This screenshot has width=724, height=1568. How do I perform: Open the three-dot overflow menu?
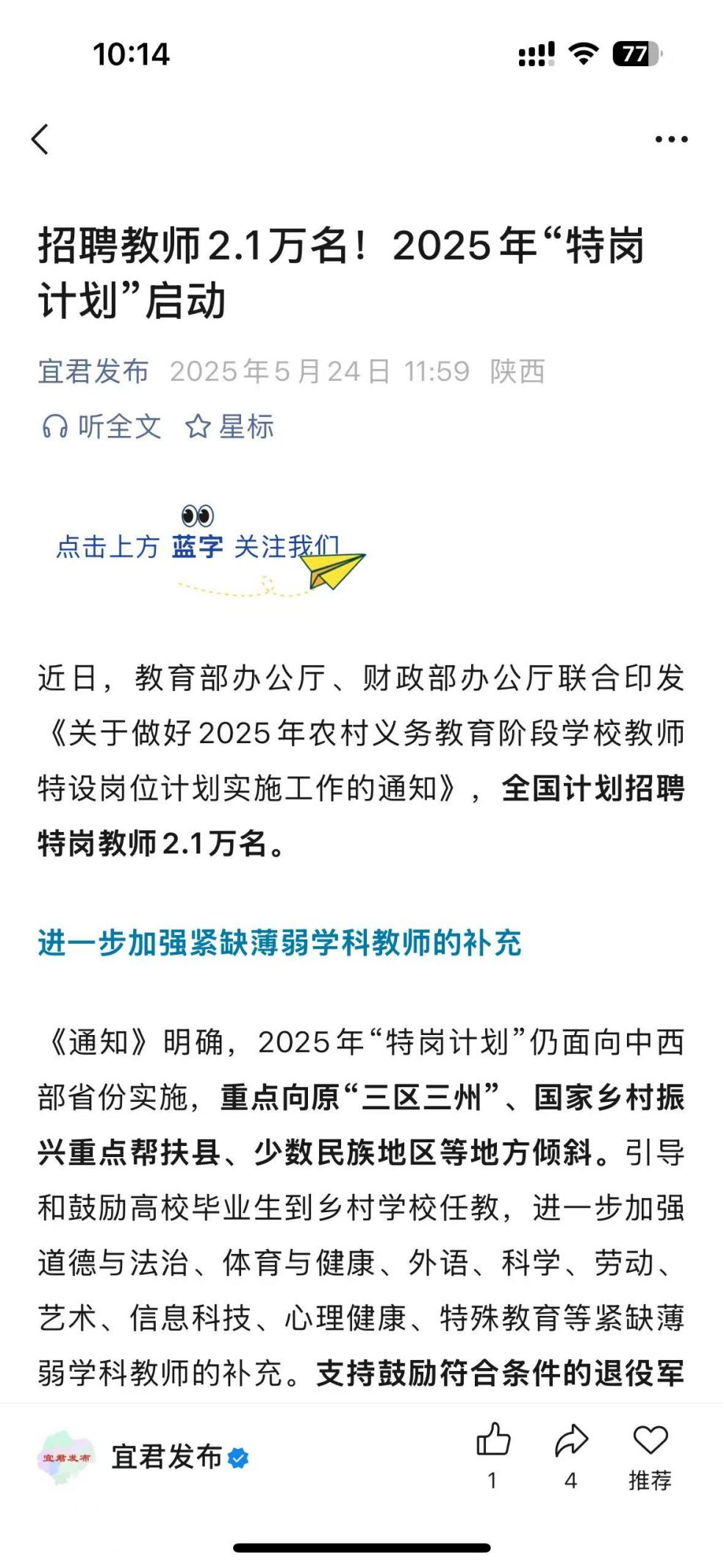(x=671, y=139)
